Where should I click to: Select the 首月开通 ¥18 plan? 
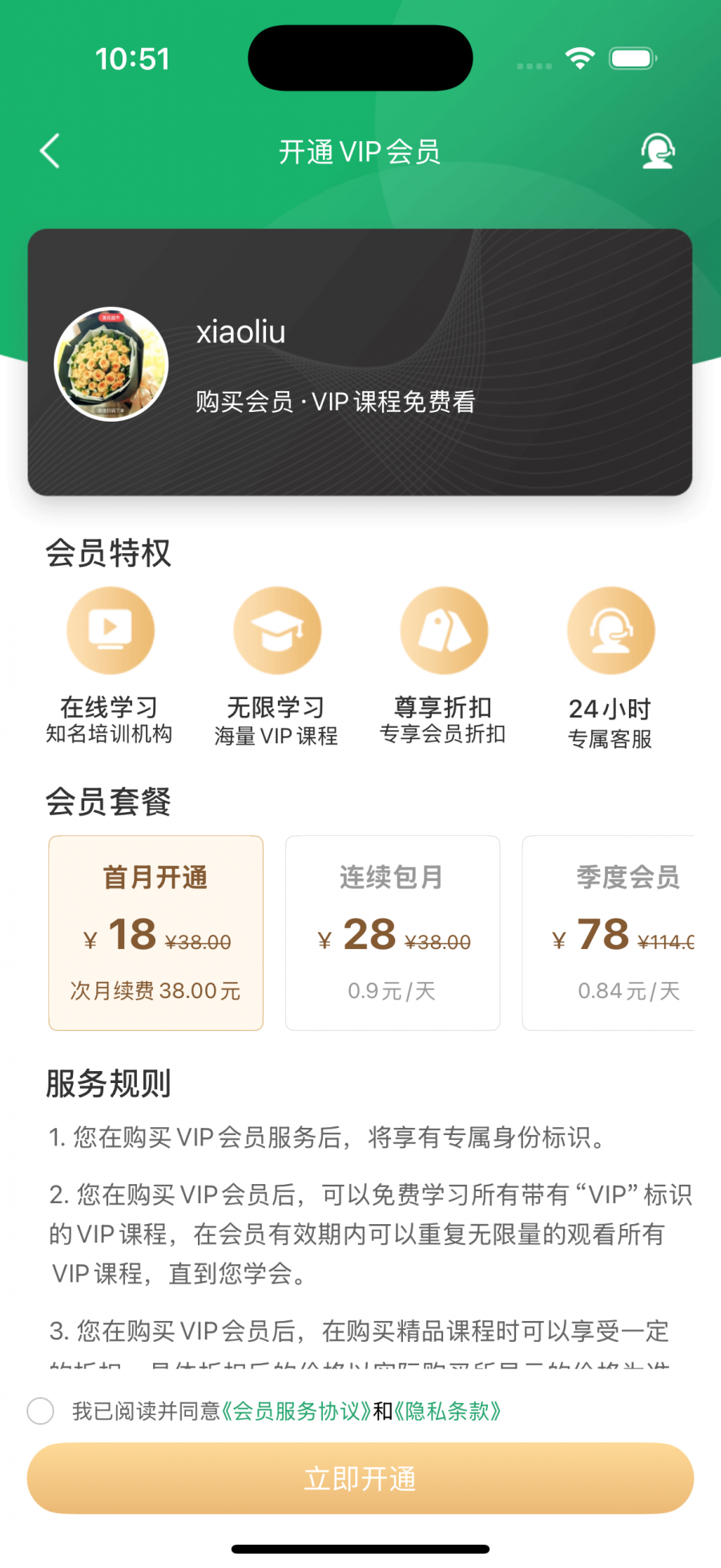[x=156, y=932]
